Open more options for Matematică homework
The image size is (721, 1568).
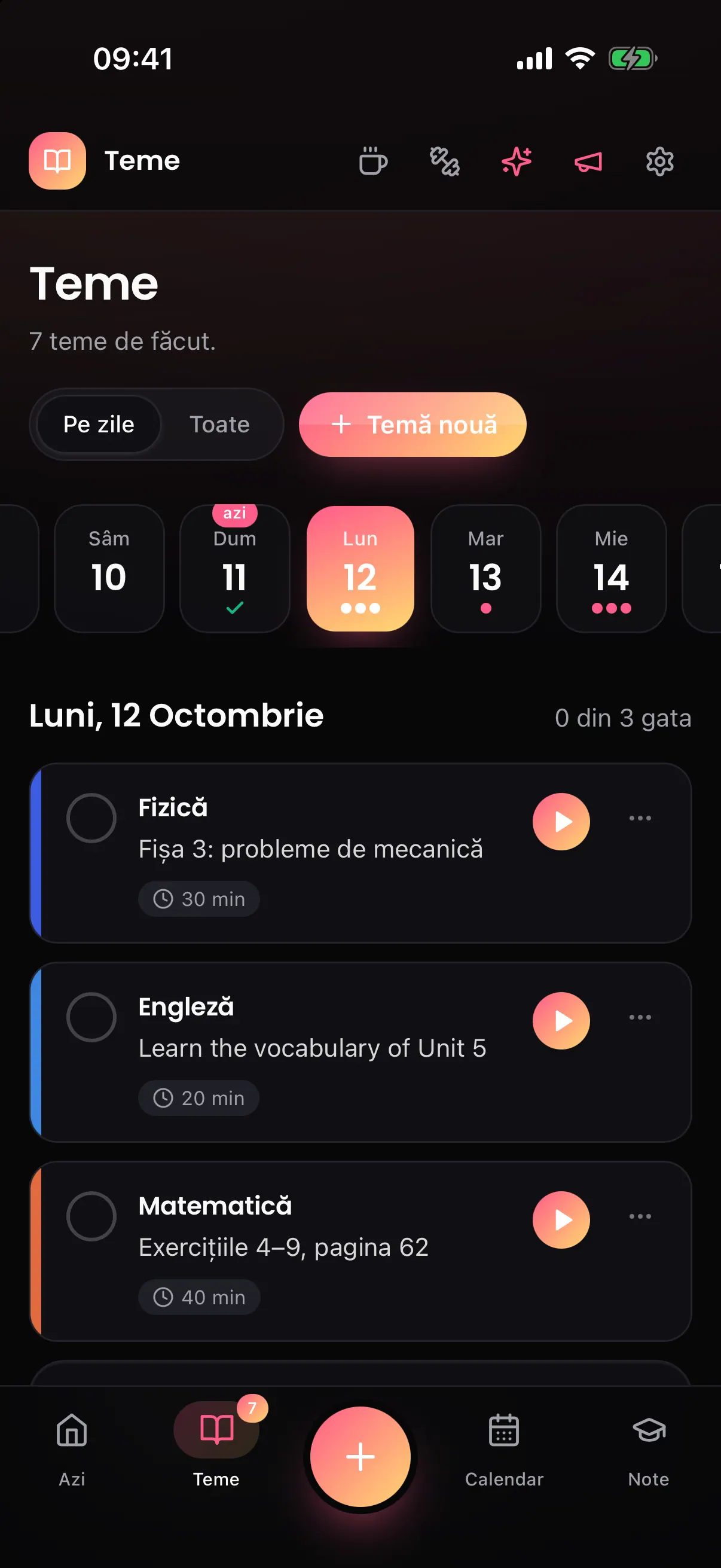[640, 1216]
